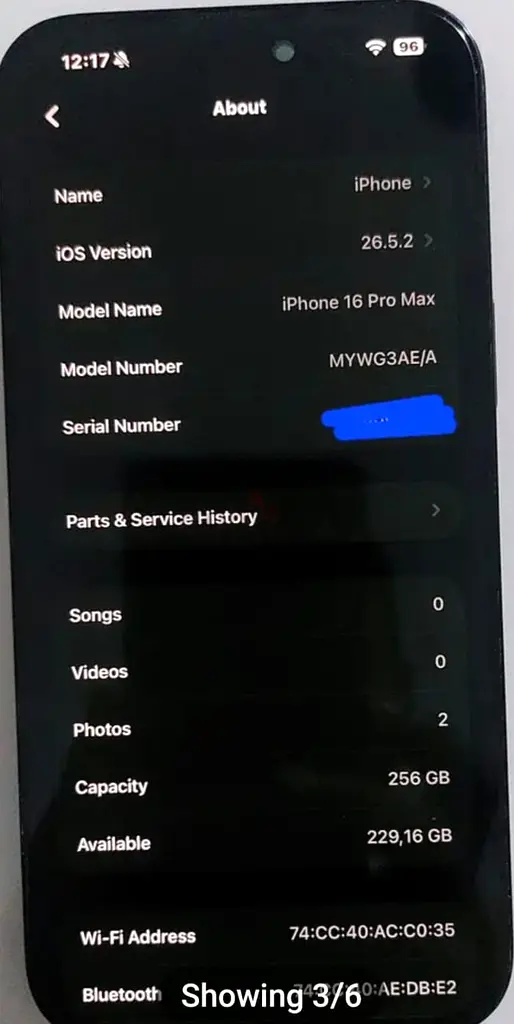Open the Name row showing iPhone
Viewport: 514px width, 1024px height.
pyautogui.click(x=243, y=189)
